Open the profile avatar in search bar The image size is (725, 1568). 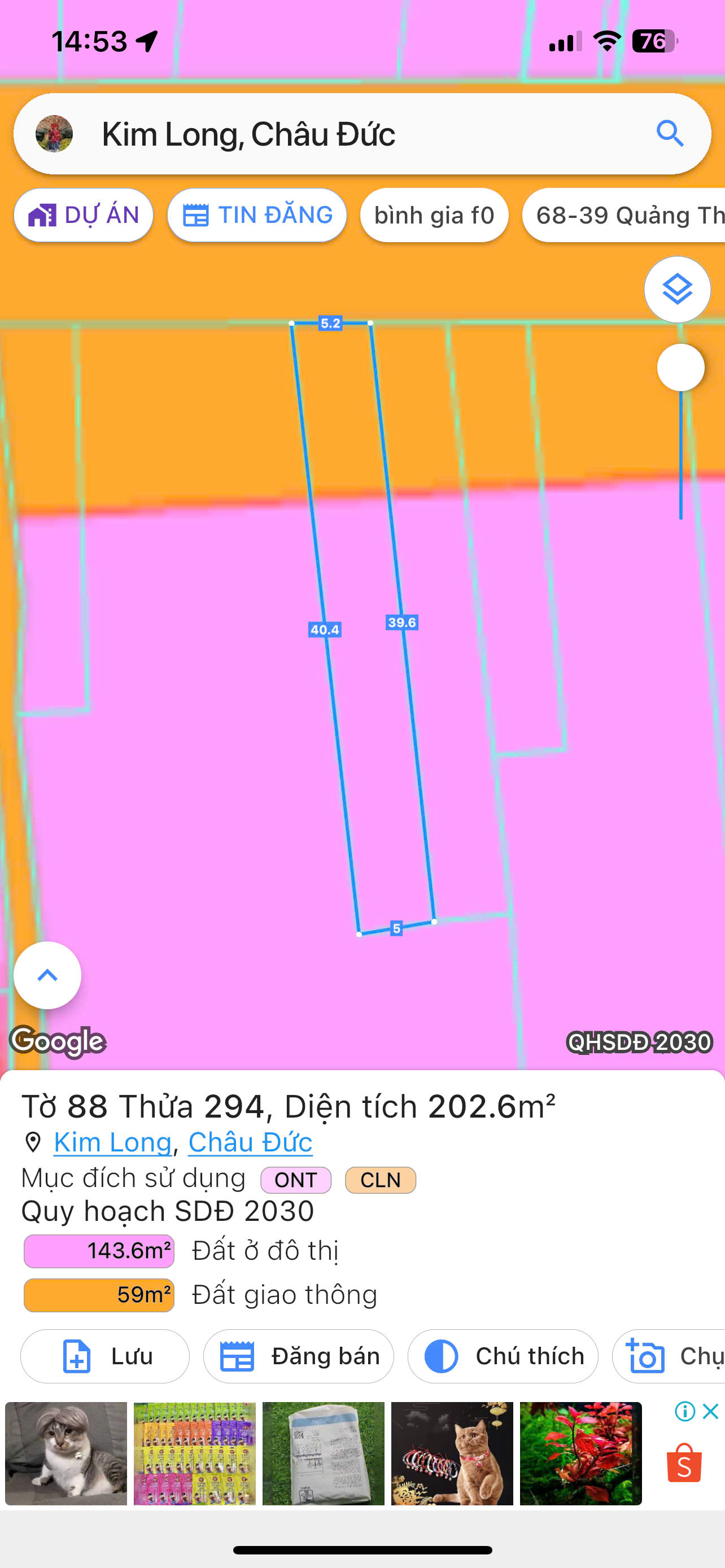54,133
